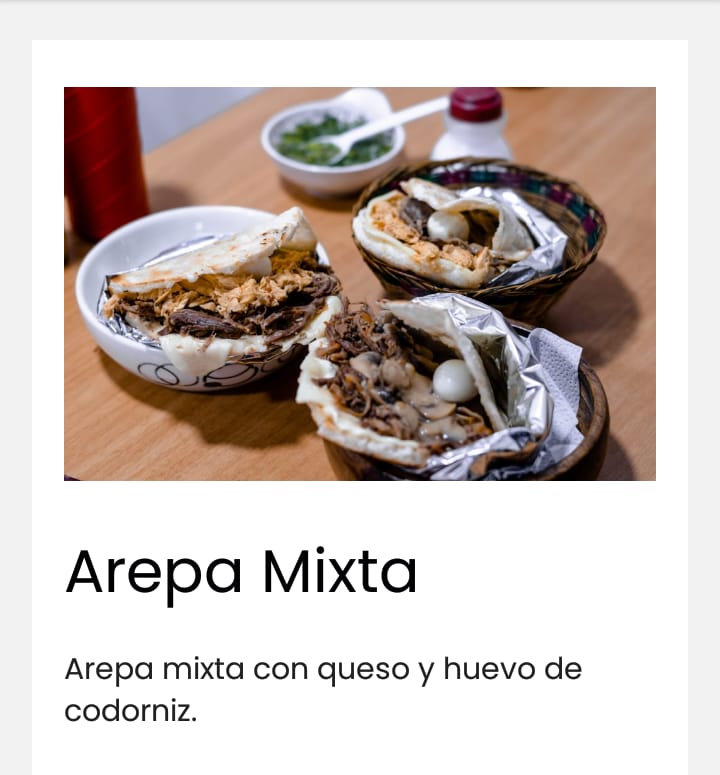720x775 pixels.
Task: Open the Arepa Mixta dish photo
Action: coord(360,284)
